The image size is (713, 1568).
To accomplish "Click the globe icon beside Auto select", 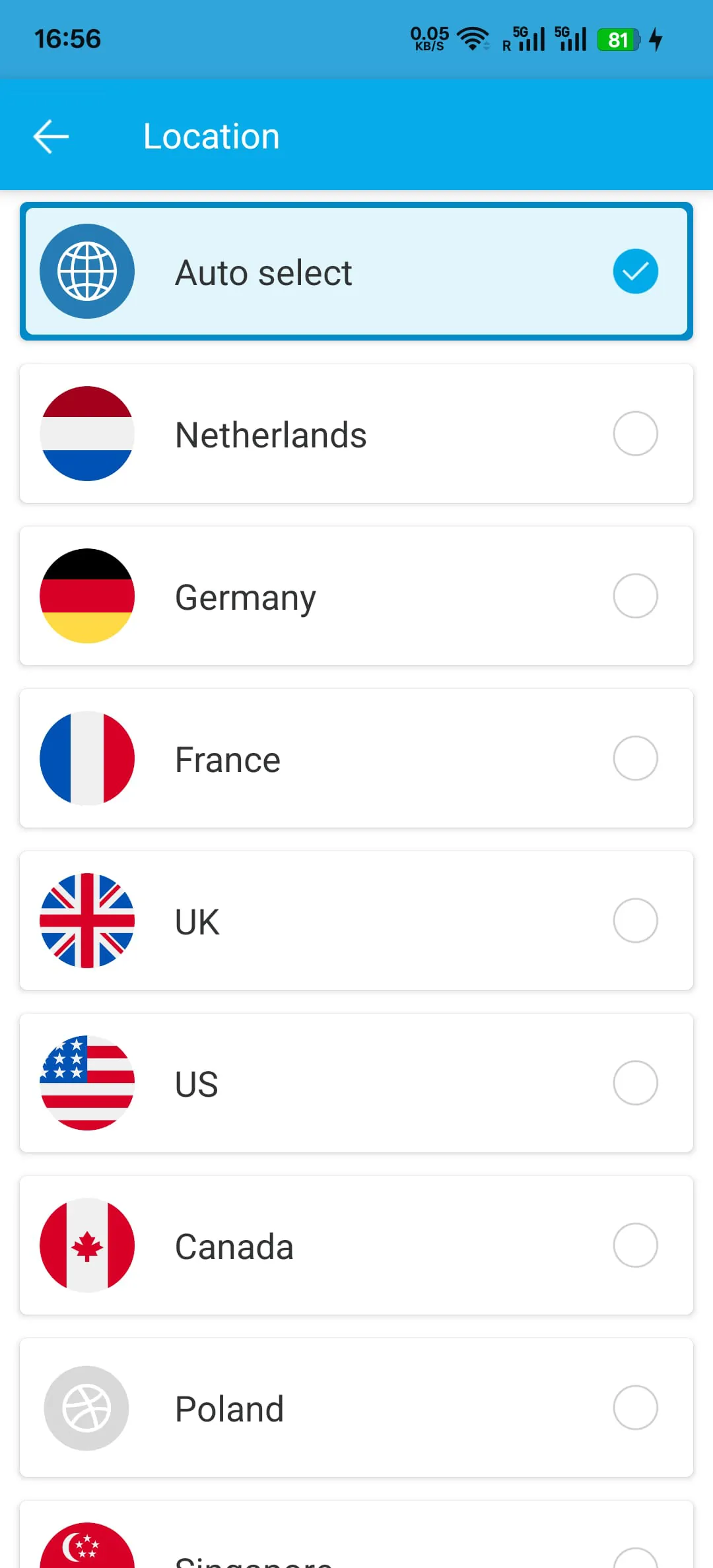I will point(87,271).
